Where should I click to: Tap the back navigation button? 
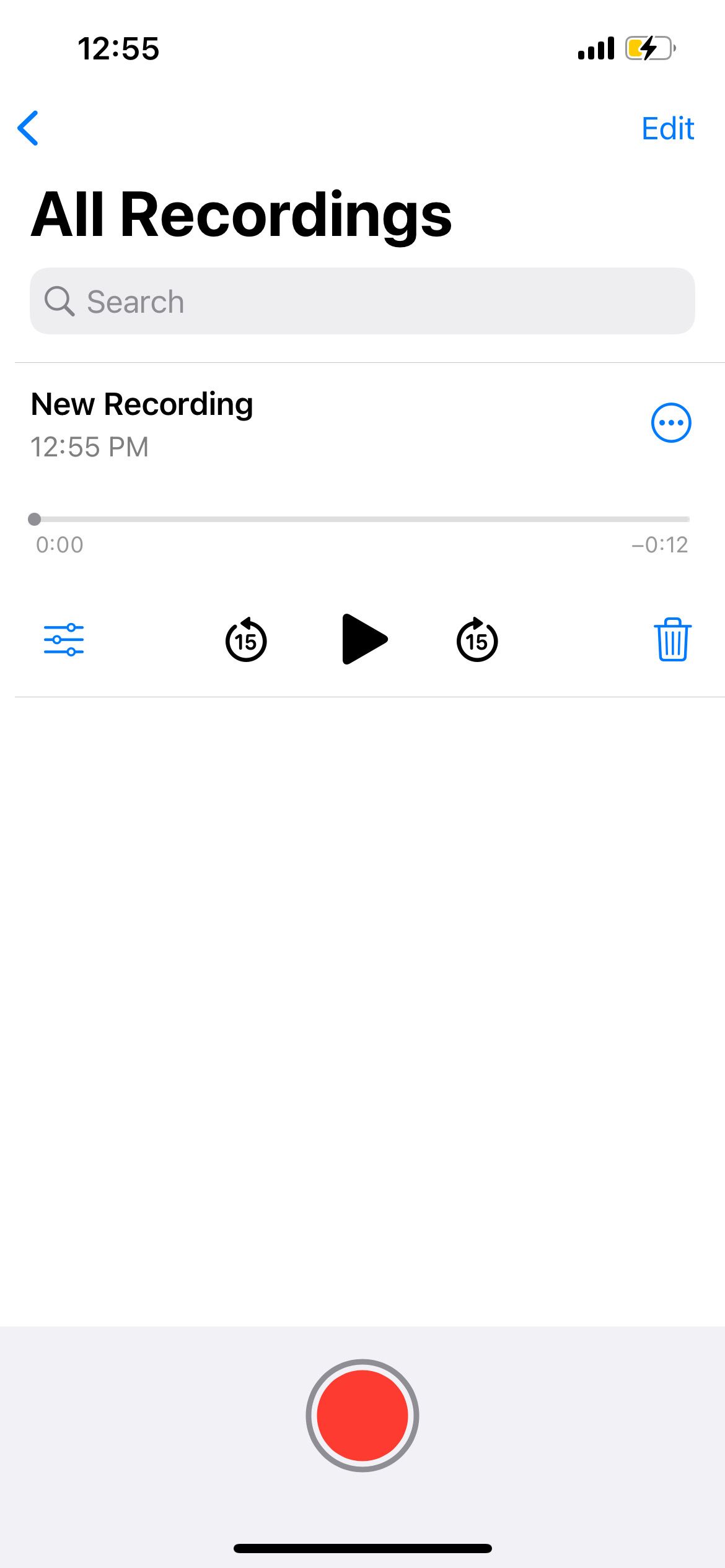click(29, 128)
